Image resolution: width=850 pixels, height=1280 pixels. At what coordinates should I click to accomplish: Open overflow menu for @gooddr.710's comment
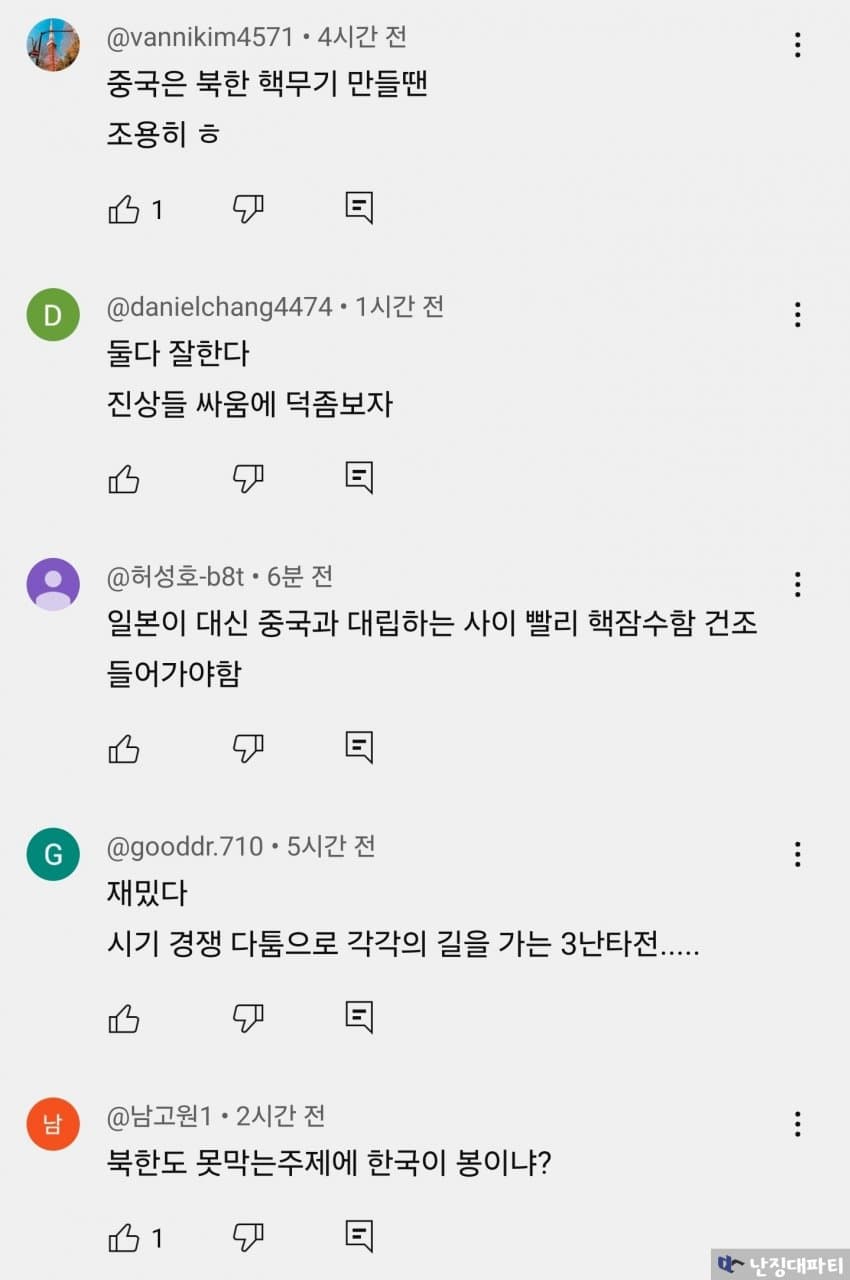[797, 854]
